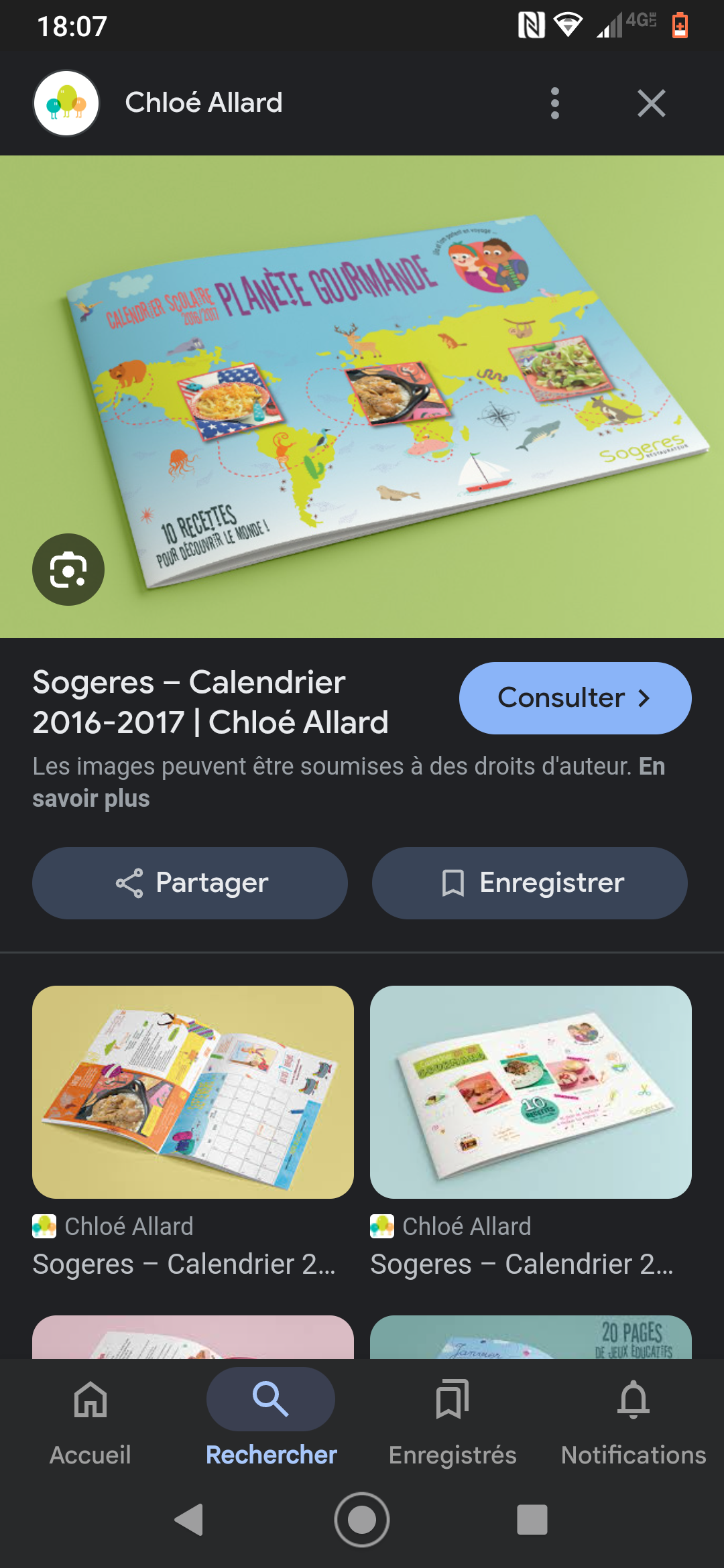Open the three-dot overflow menu

554,103
